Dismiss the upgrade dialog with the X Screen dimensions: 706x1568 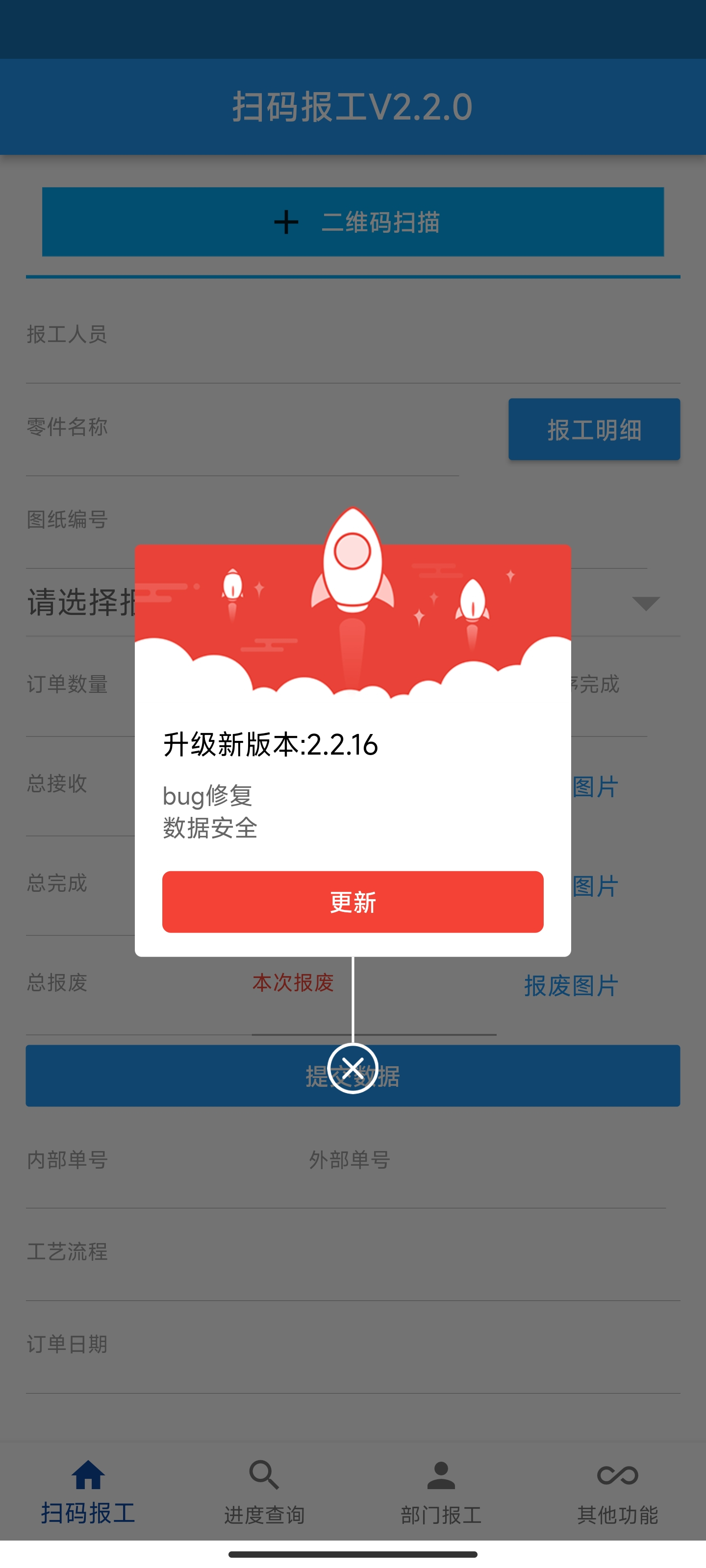click(x=353, y=1068)
